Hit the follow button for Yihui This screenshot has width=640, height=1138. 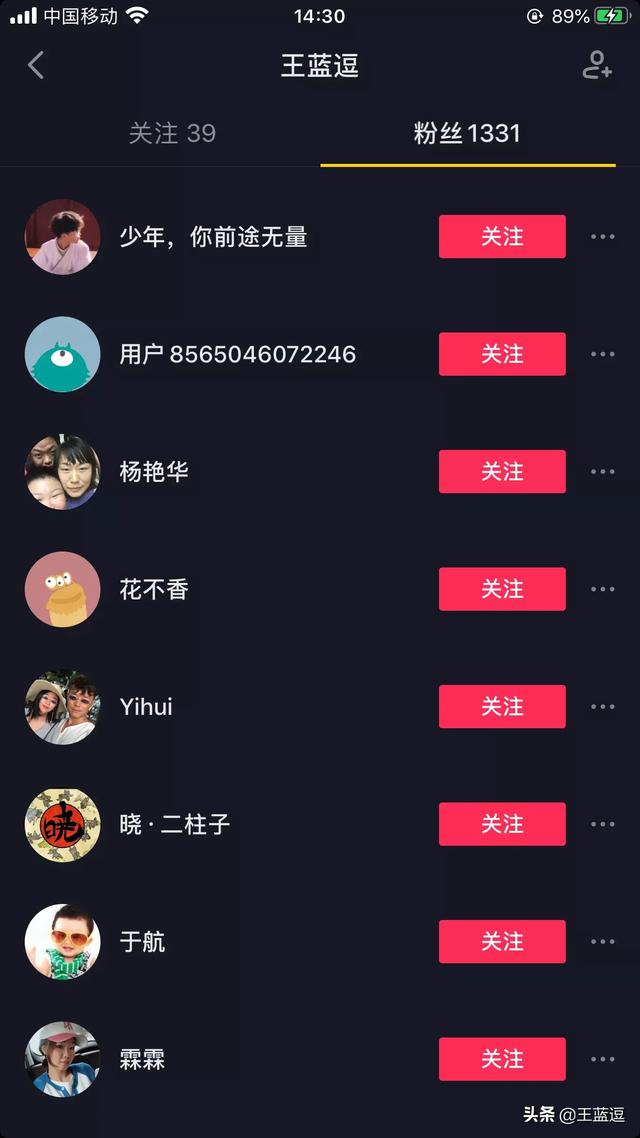[502, 707]
